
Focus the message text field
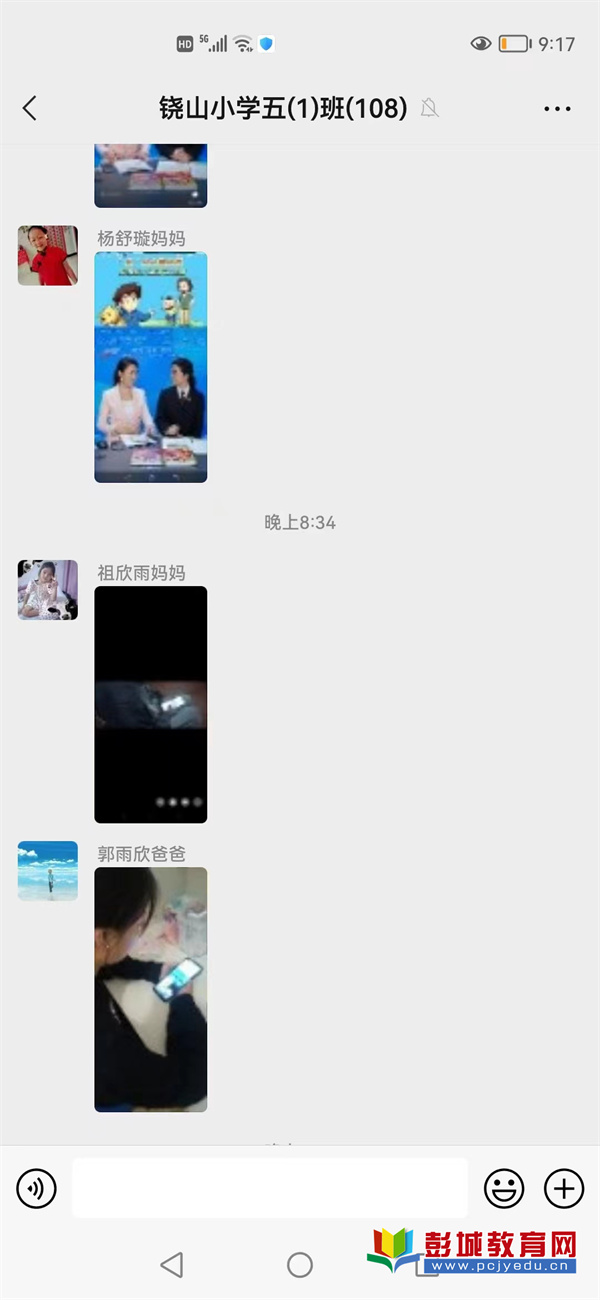pyautogui.click(x=270, y=1188)
